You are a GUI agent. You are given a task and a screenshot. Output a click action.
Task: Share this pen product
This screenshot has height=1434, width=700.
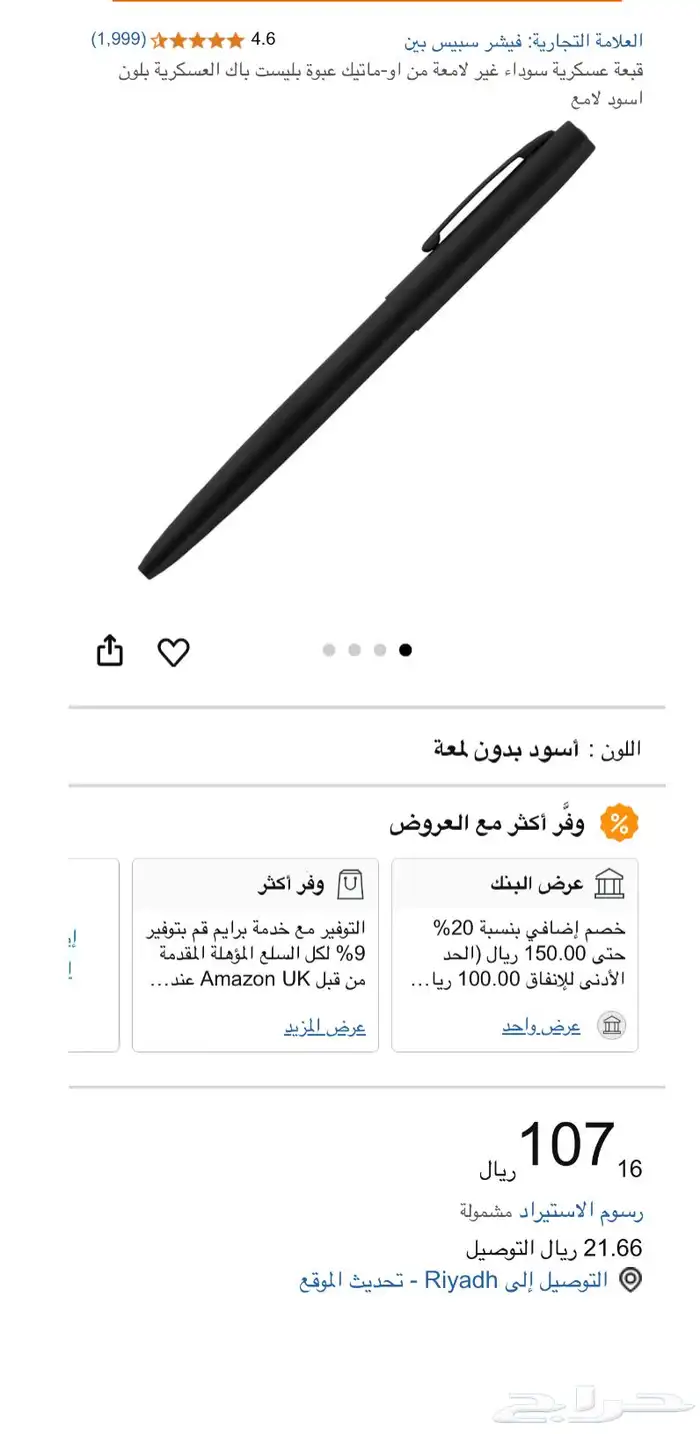(110, 651)
